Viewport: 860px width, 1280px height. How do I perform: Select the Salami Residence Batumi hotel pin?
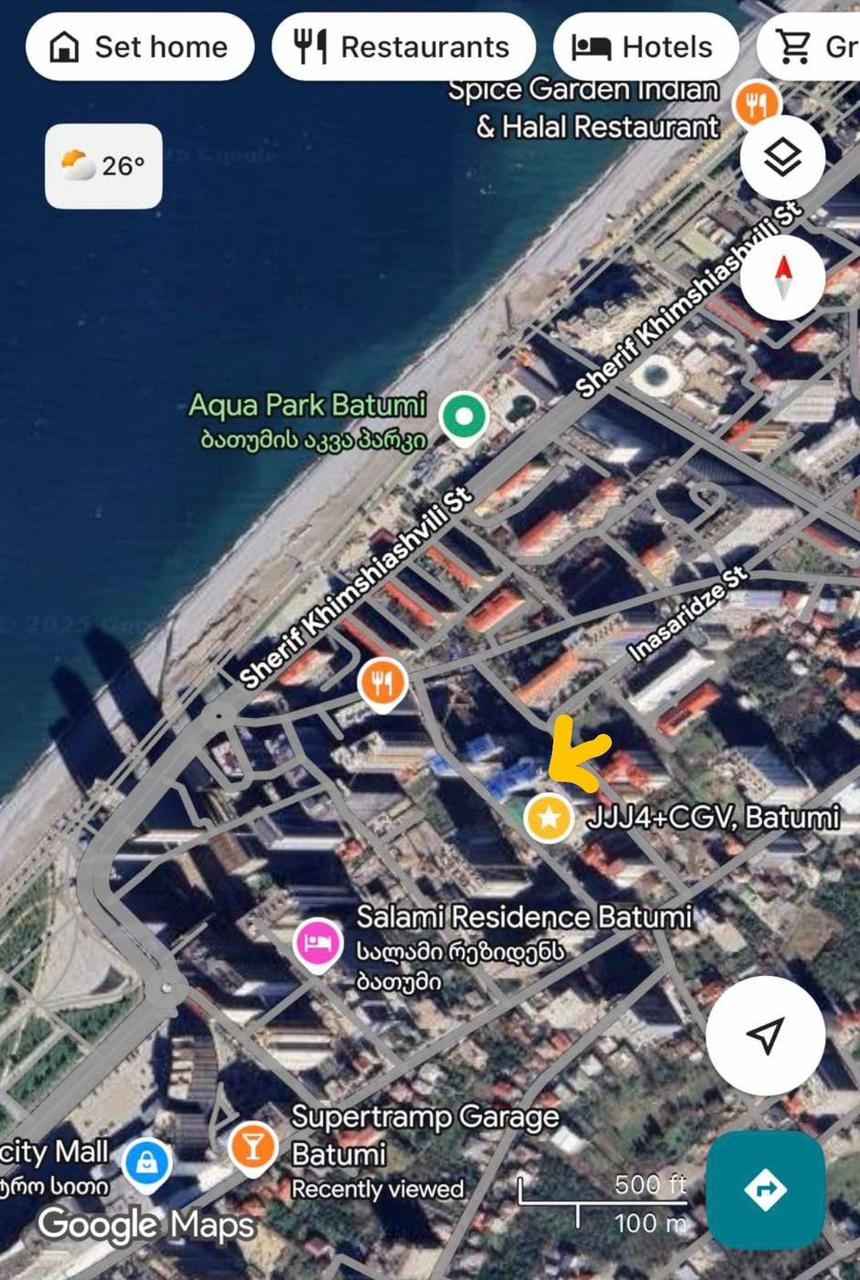click(x=318, y=944)
